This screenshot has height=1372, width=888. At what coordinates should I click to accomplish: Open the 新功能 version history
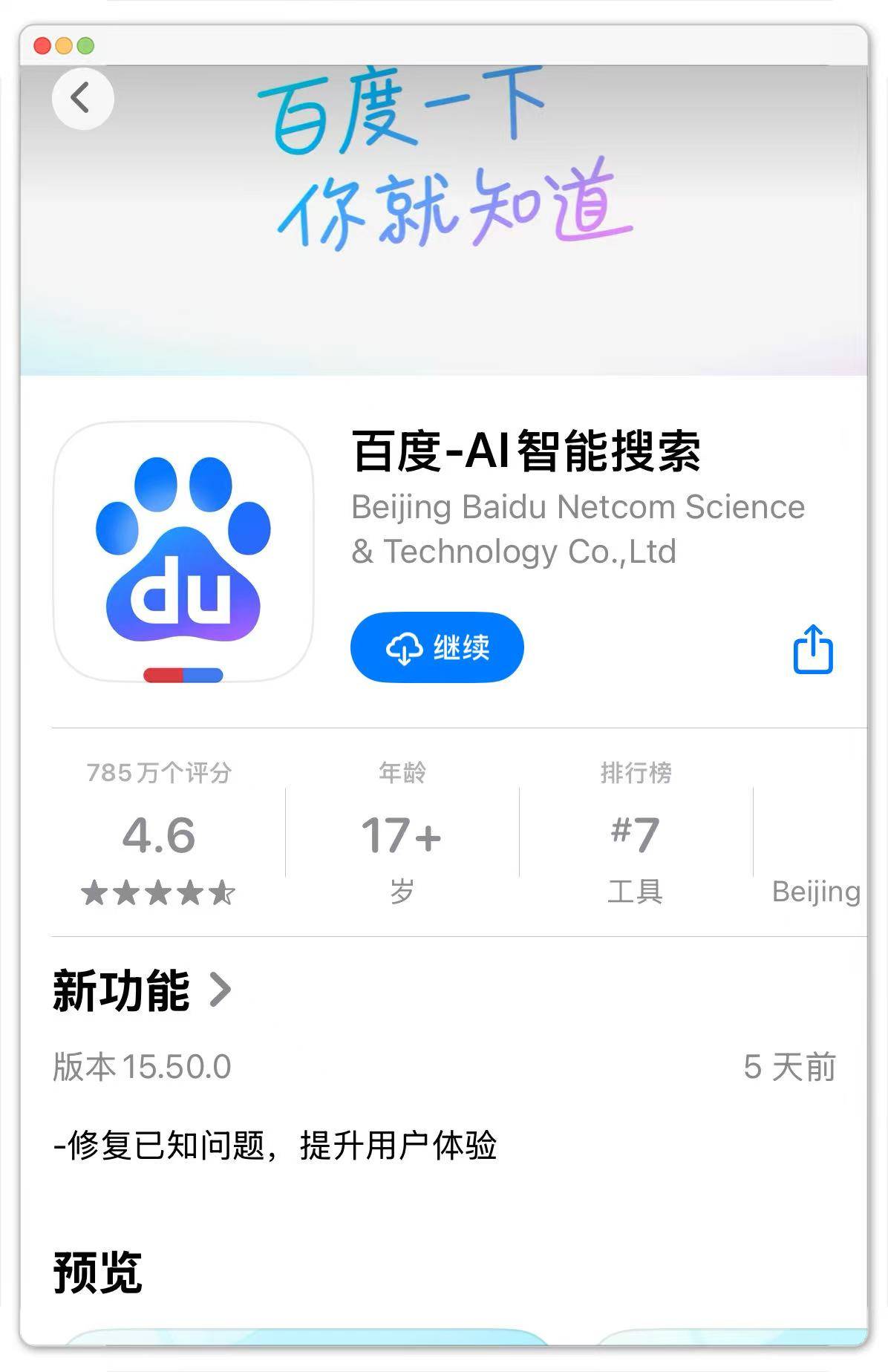click(141, 990)
